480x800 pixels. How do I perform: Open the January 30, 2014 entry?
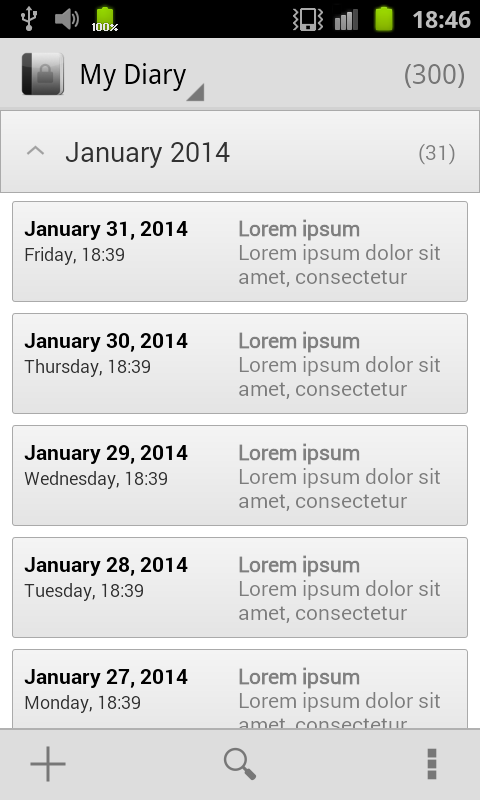pyautogui.click(x=240, y=363)
